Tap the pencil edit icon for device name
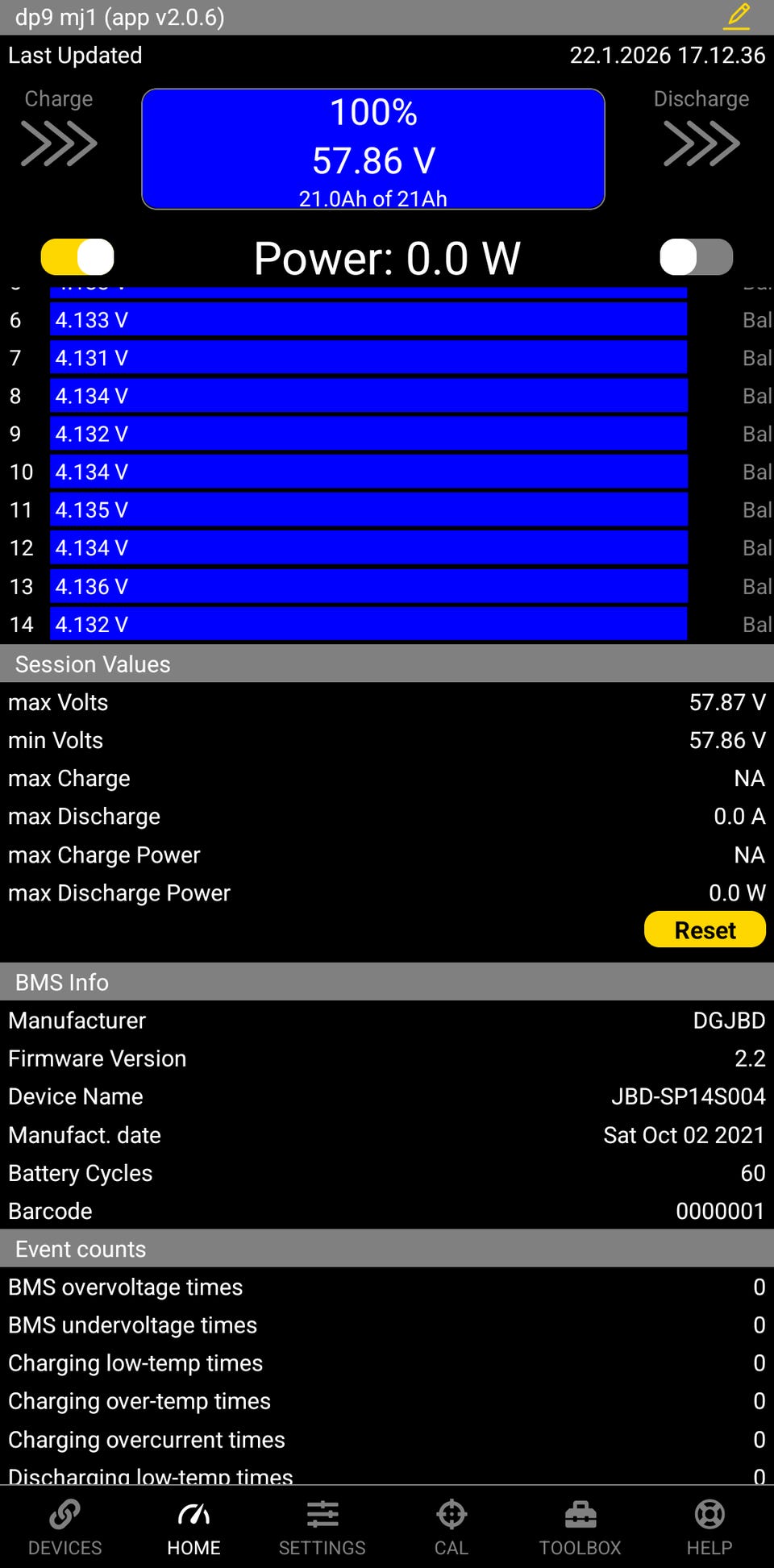The width and height of the screenshot is (774, 1568). 737,17
